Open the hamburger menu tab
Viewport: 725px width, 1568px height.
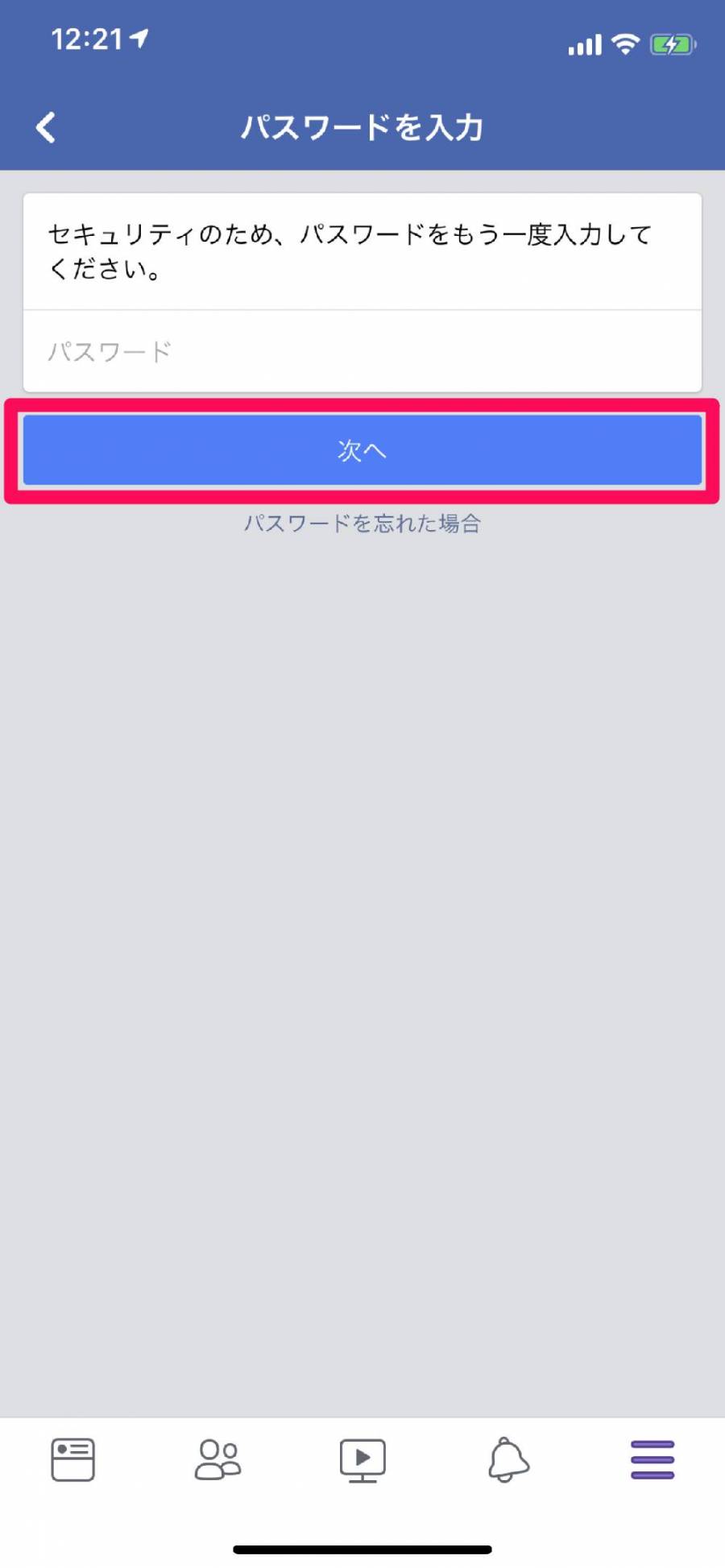652,1459
